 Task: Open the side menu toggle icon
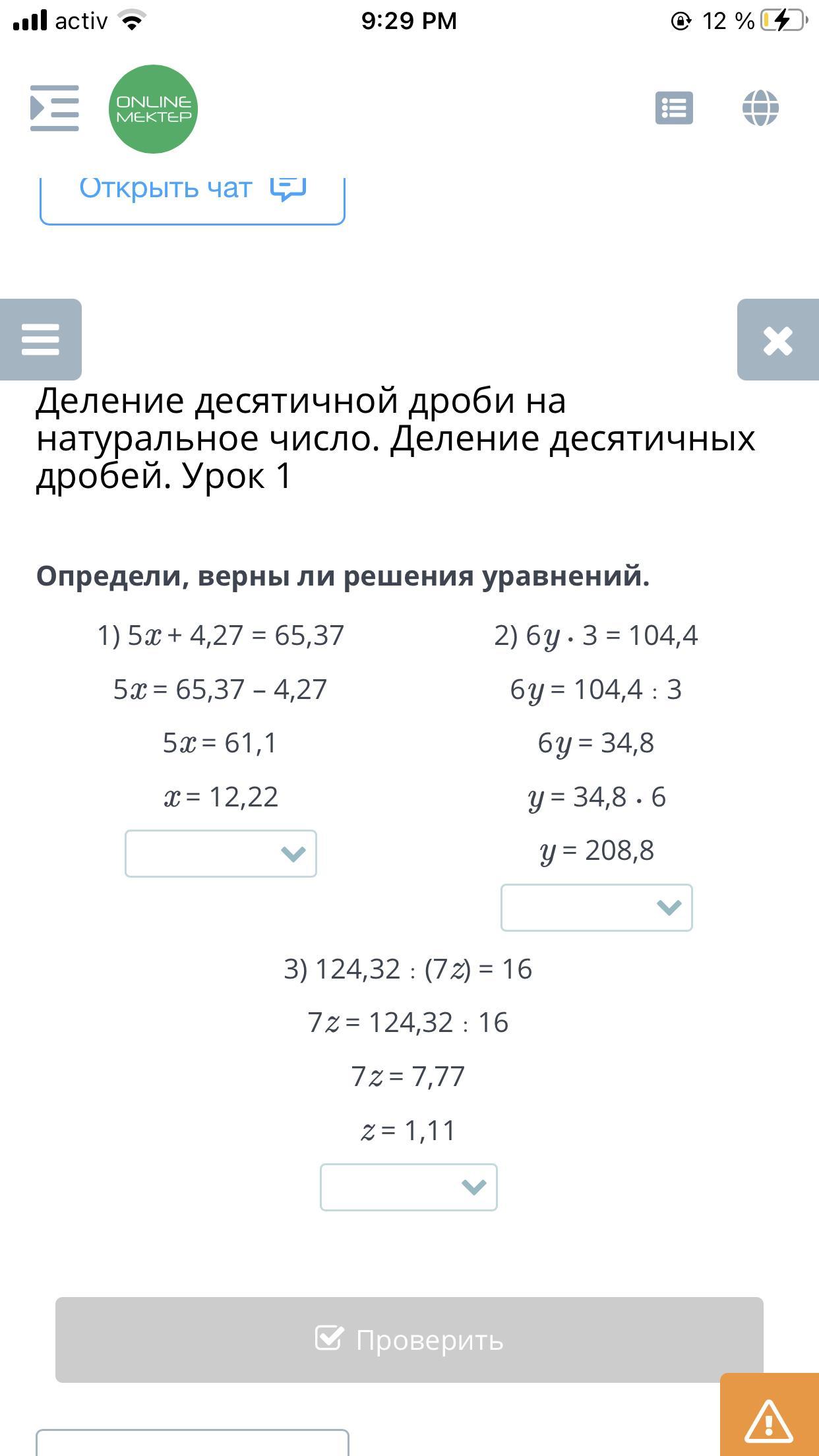(54, 108)
